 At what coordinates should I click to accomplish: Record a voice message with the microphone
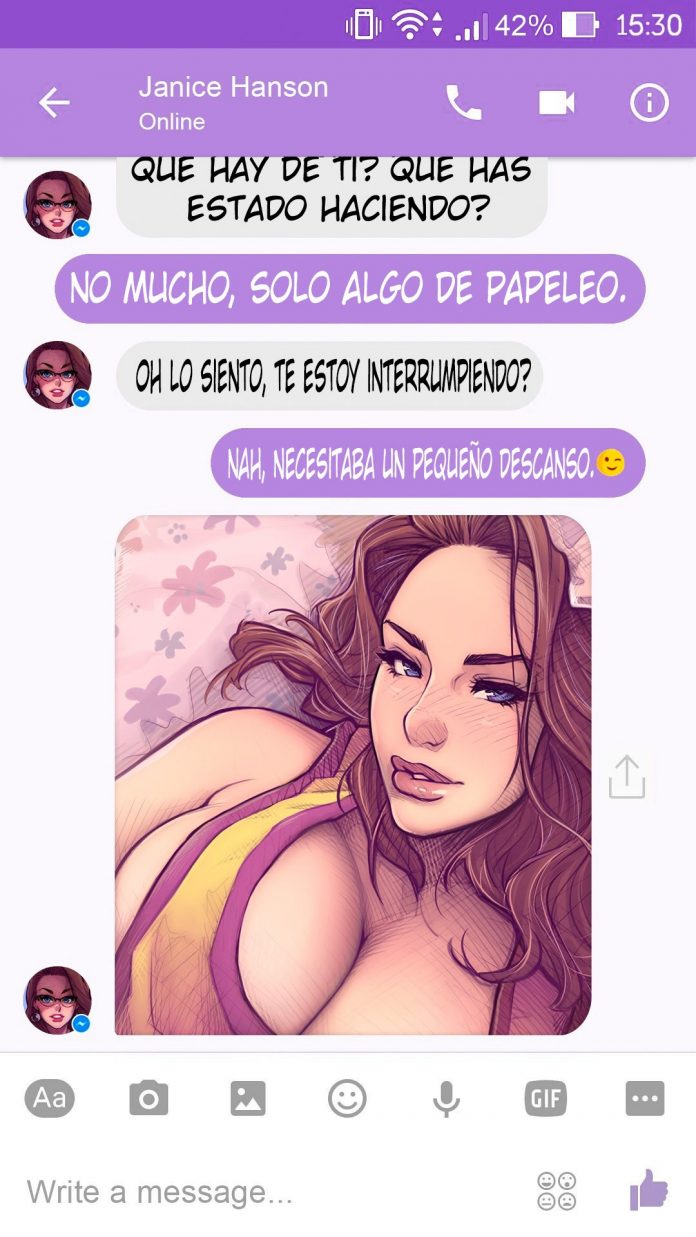coord(446,1100)
